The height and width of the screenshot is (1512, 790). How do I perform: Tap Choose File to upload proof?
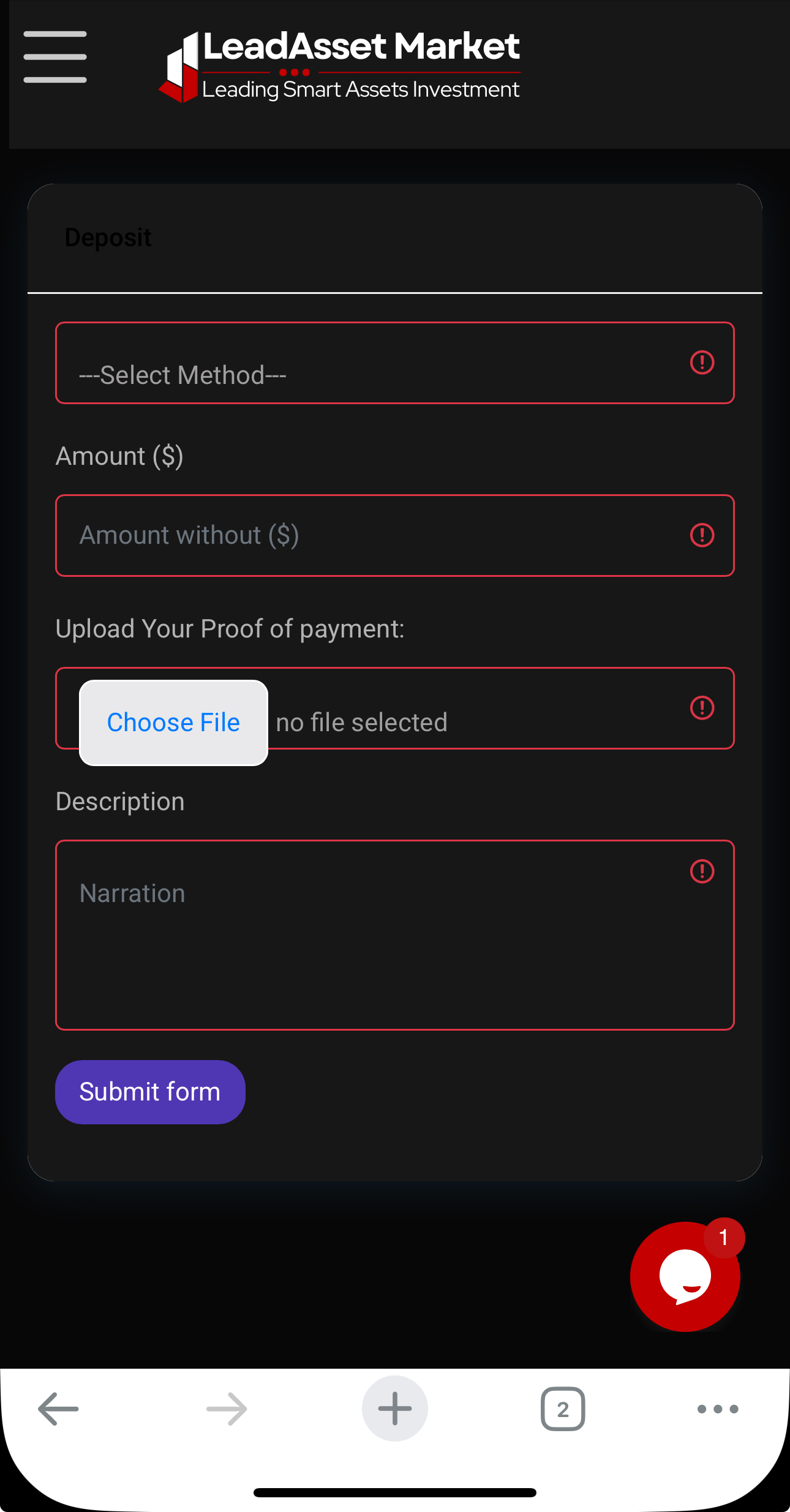(174, 723)
